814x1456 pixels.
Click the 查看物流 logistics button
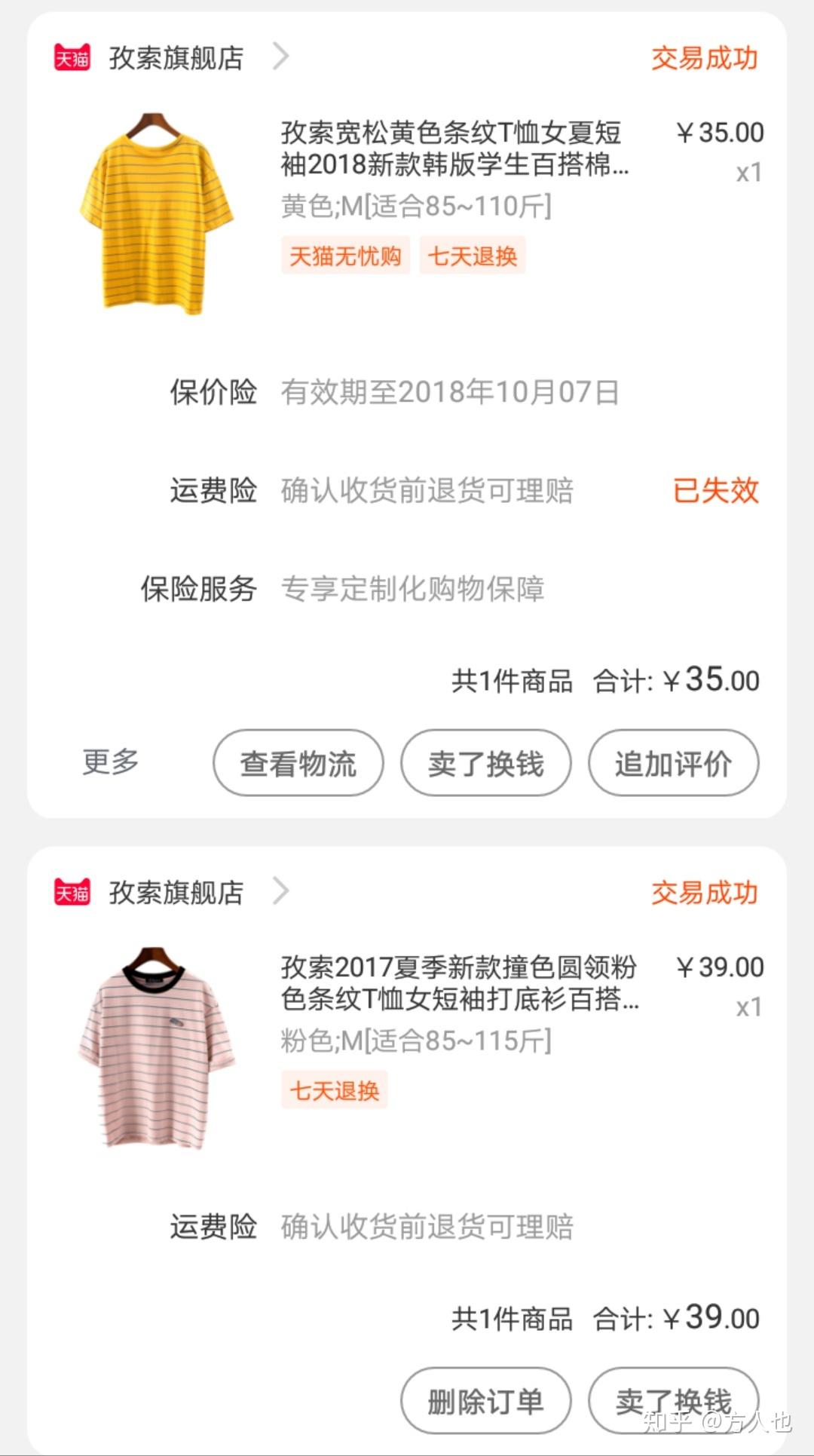(297, 762)
